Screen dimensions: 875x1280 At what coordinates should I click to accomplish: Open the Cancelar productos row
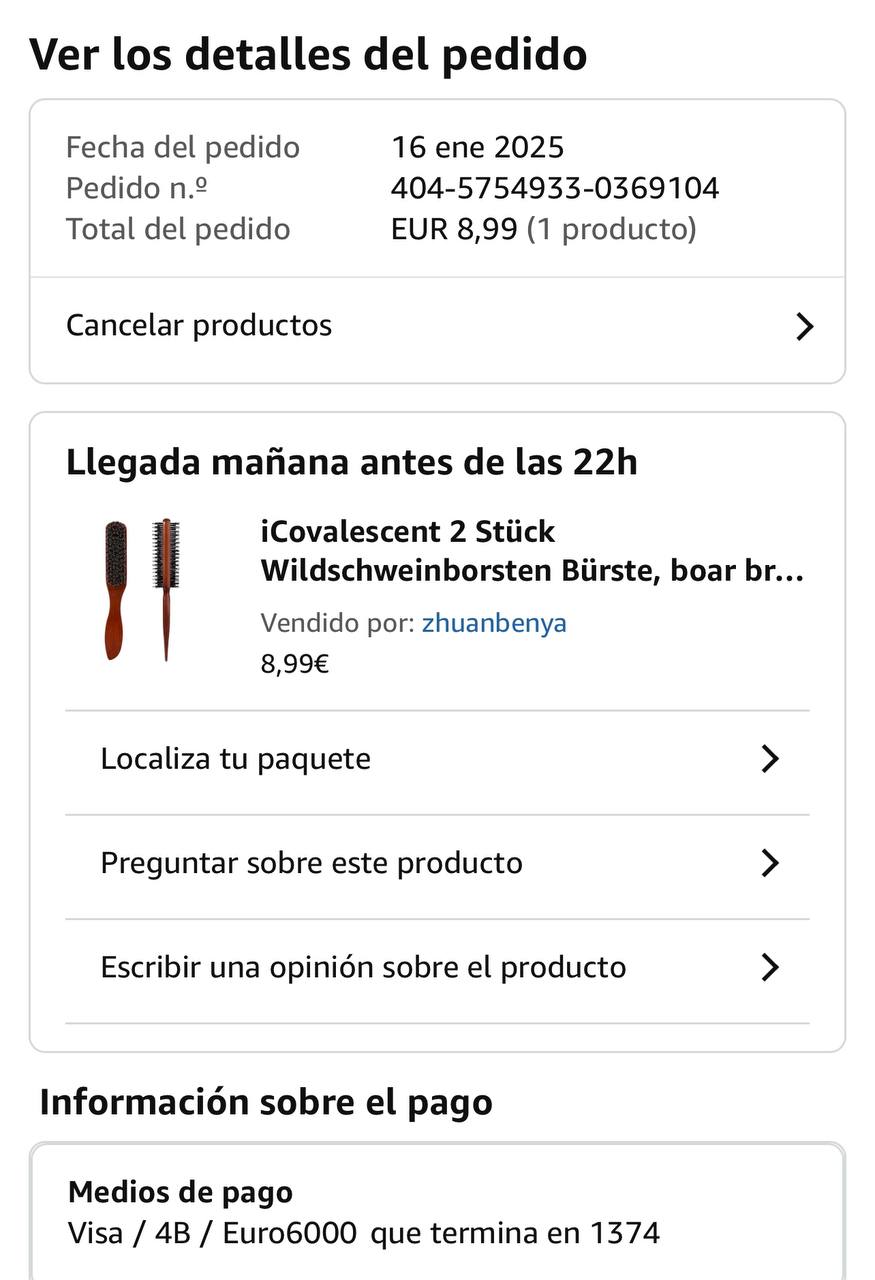point(436,326)
